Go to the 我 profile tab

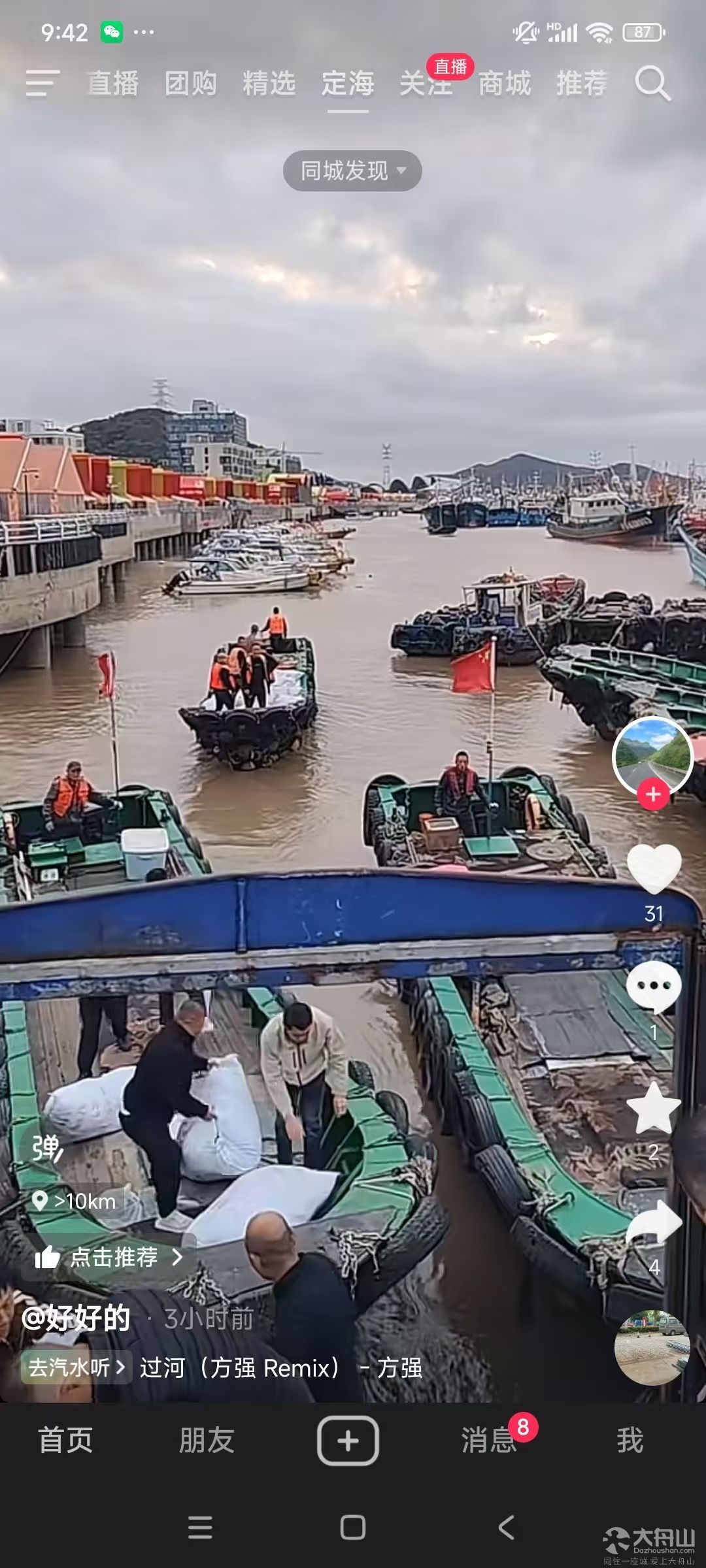[x=630, y=1441]
